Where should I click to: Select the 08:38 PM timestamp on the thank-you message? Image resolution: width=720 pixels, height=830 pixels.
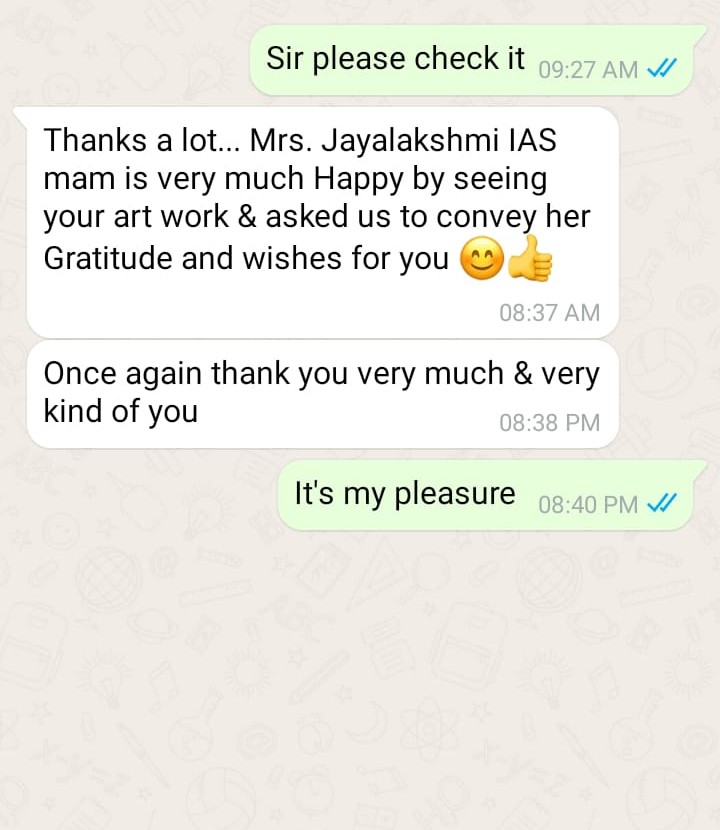click(549, 422)
